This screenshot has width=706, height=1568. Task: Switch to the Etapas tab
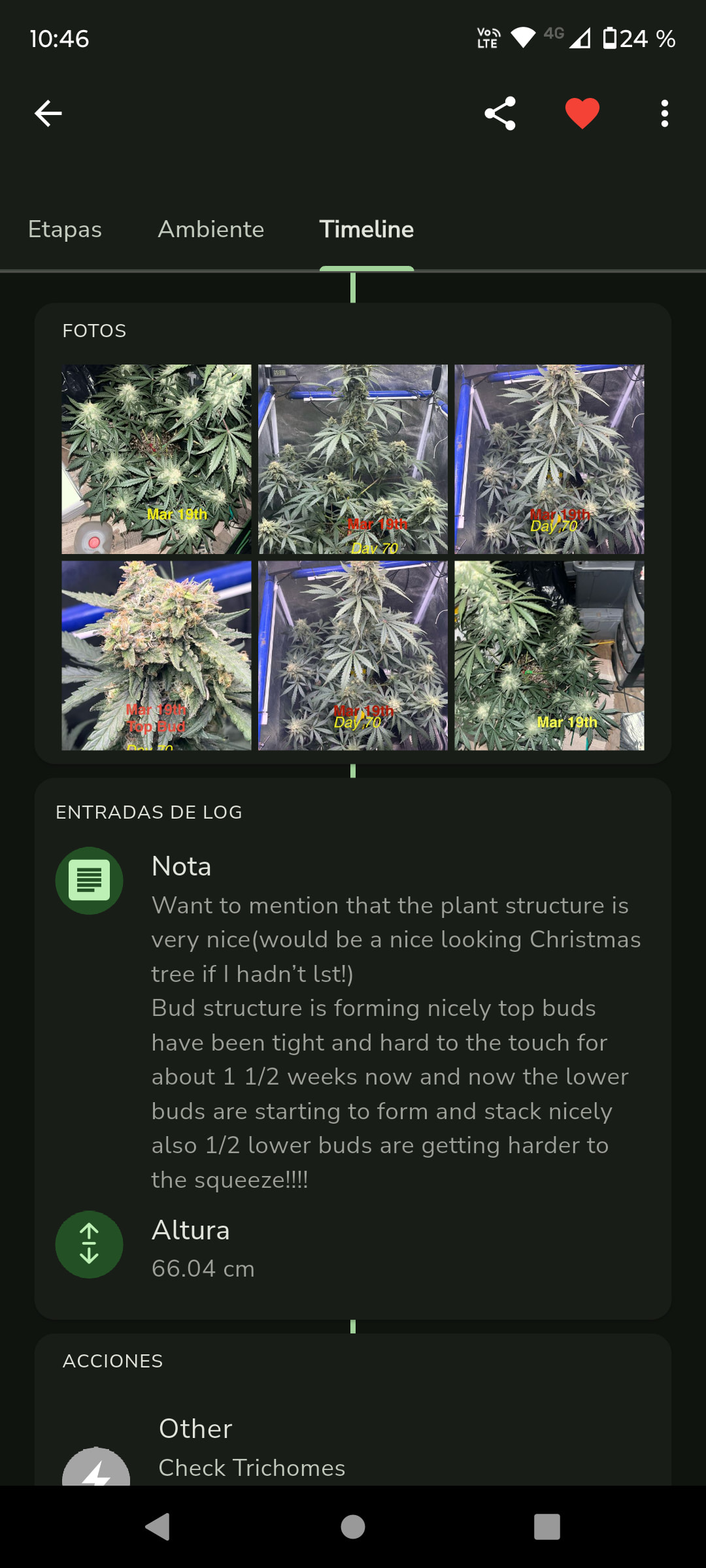[x=65, y=229]
